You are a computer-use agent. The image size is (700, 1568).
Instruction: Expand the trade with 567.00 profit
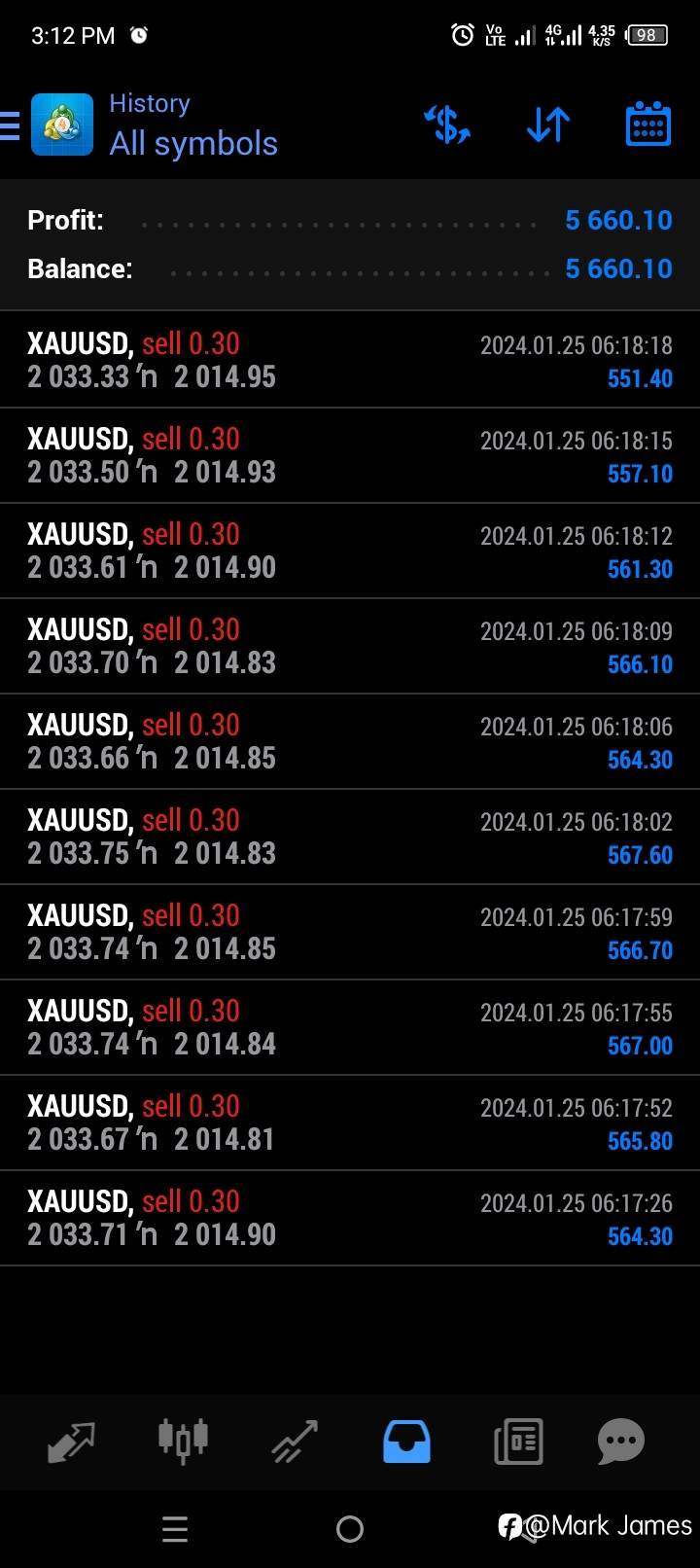click(x=350, y=1027)
